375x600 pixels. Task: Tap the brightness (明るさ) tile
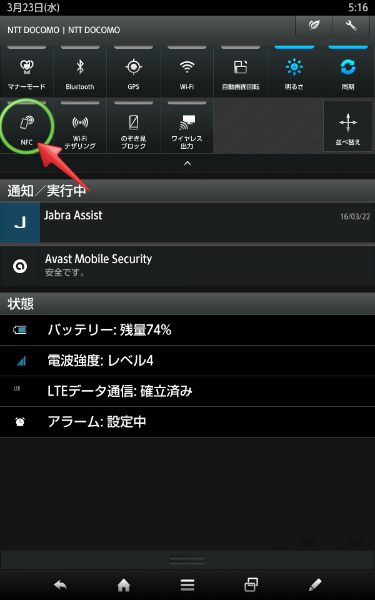294,71
